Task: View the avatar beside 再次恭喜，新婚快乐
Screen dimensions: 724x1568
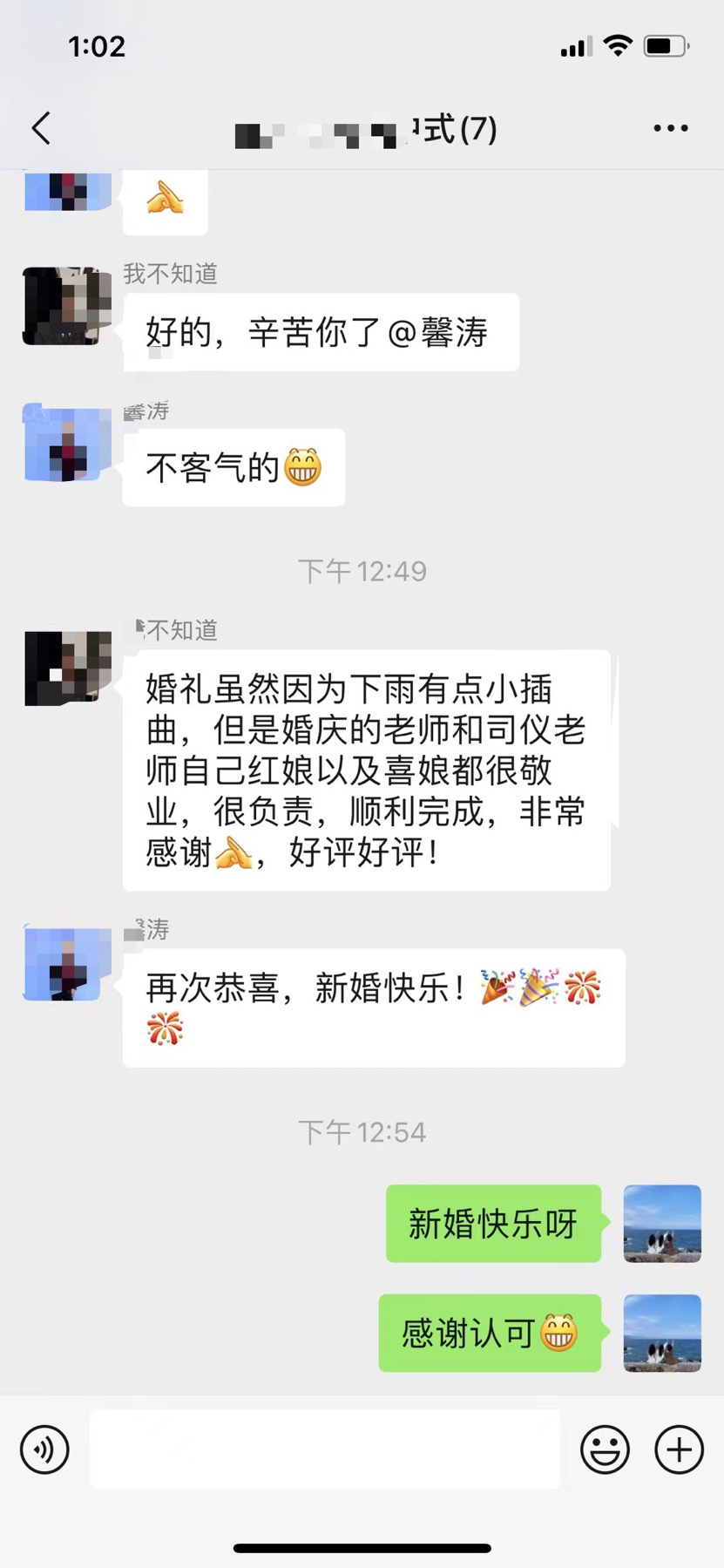Action: point(67,963)
